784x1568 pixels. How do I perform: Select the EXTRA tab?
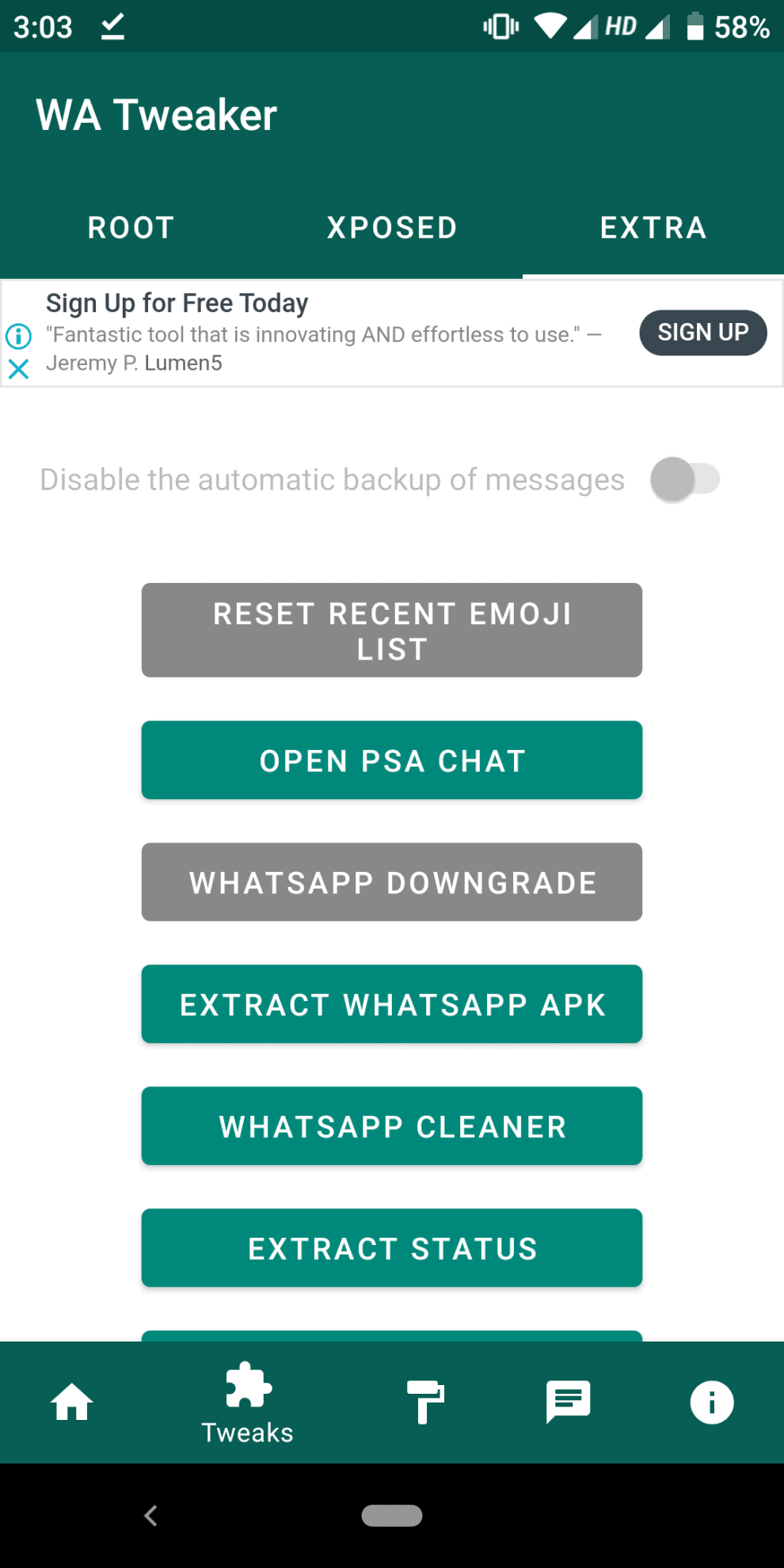pos(653,228)
